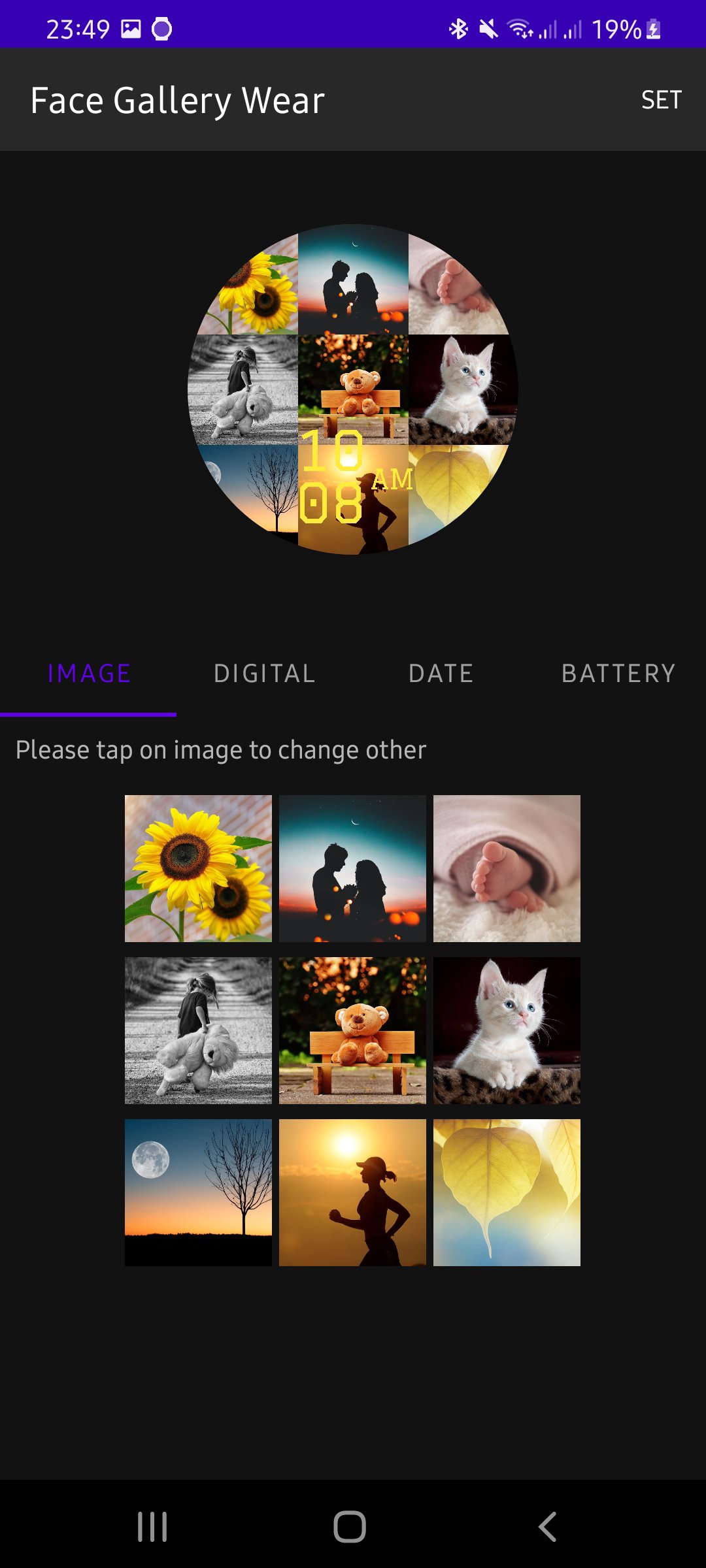Replace the running woman sunset image
This screenshot has height=1568, width=706.
352,1192
